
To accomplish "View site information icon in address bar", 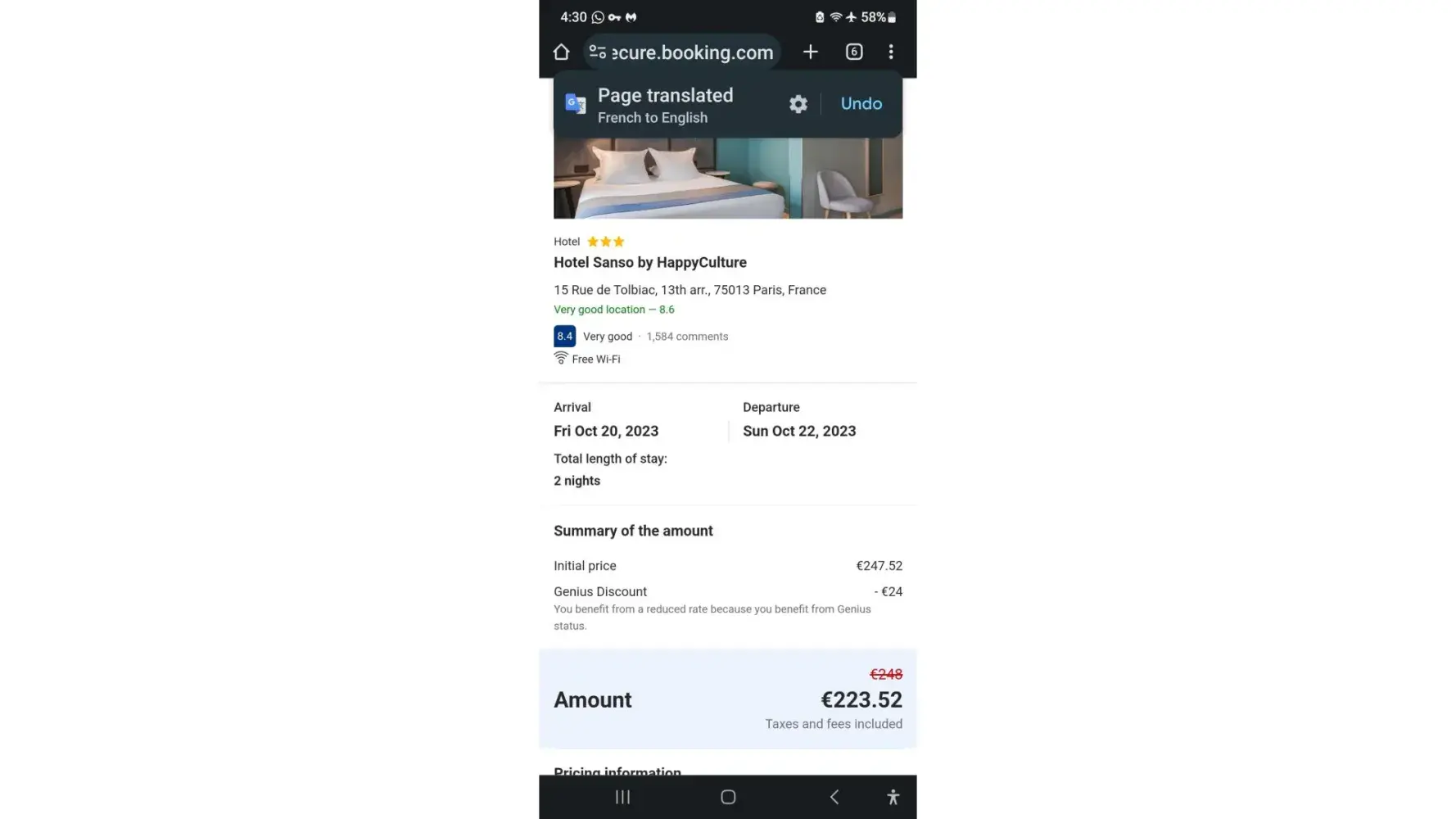I will pos(598,52).
